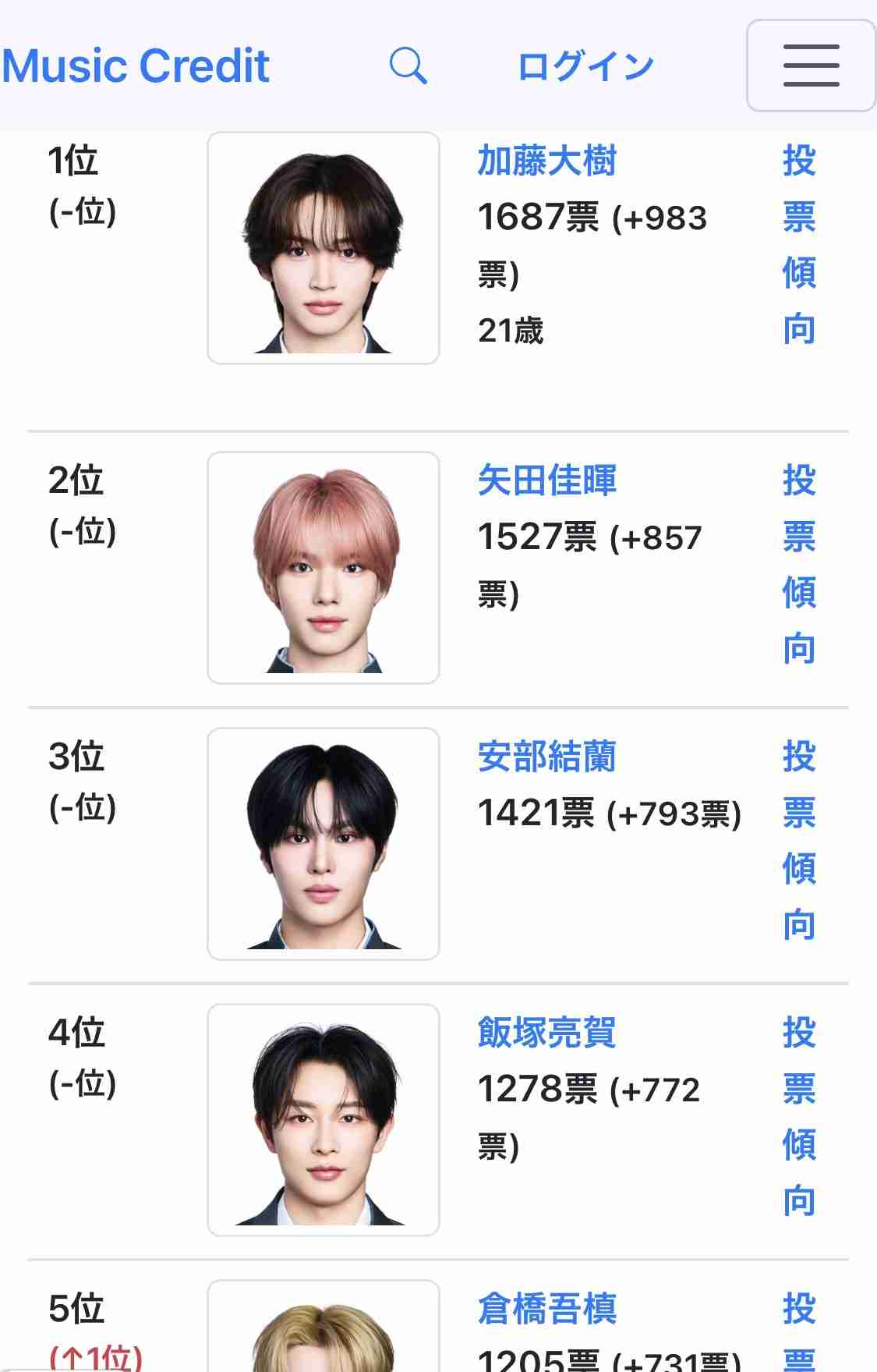
Task: View 投票傾向 for 安部結蘭
Action: [799, 840]
